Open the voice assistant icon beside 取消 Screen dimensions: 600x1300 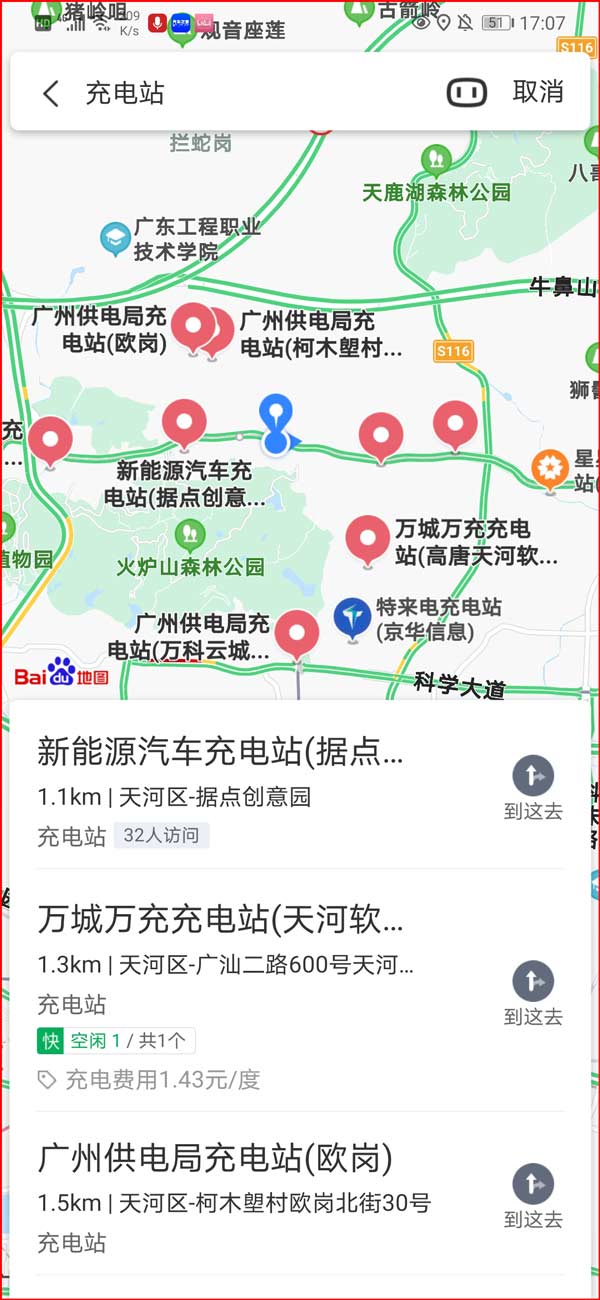click(466, 93)
